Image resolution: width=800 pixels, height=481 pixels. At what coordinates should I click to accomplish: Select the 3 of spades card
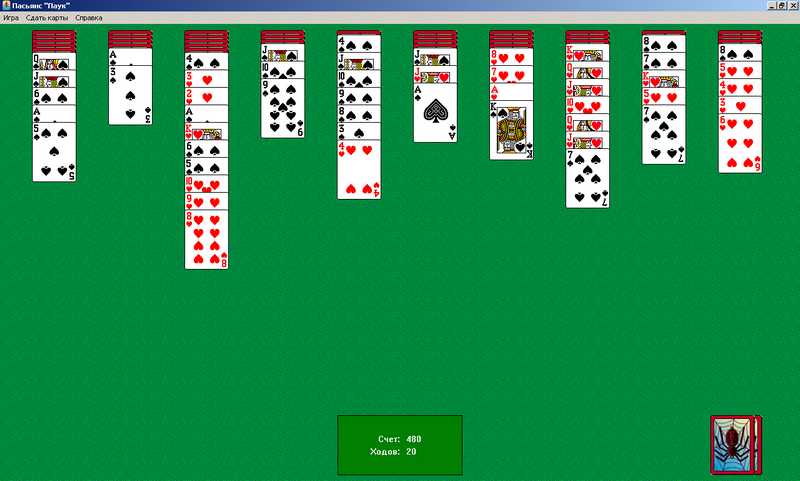tap(130, 100)
